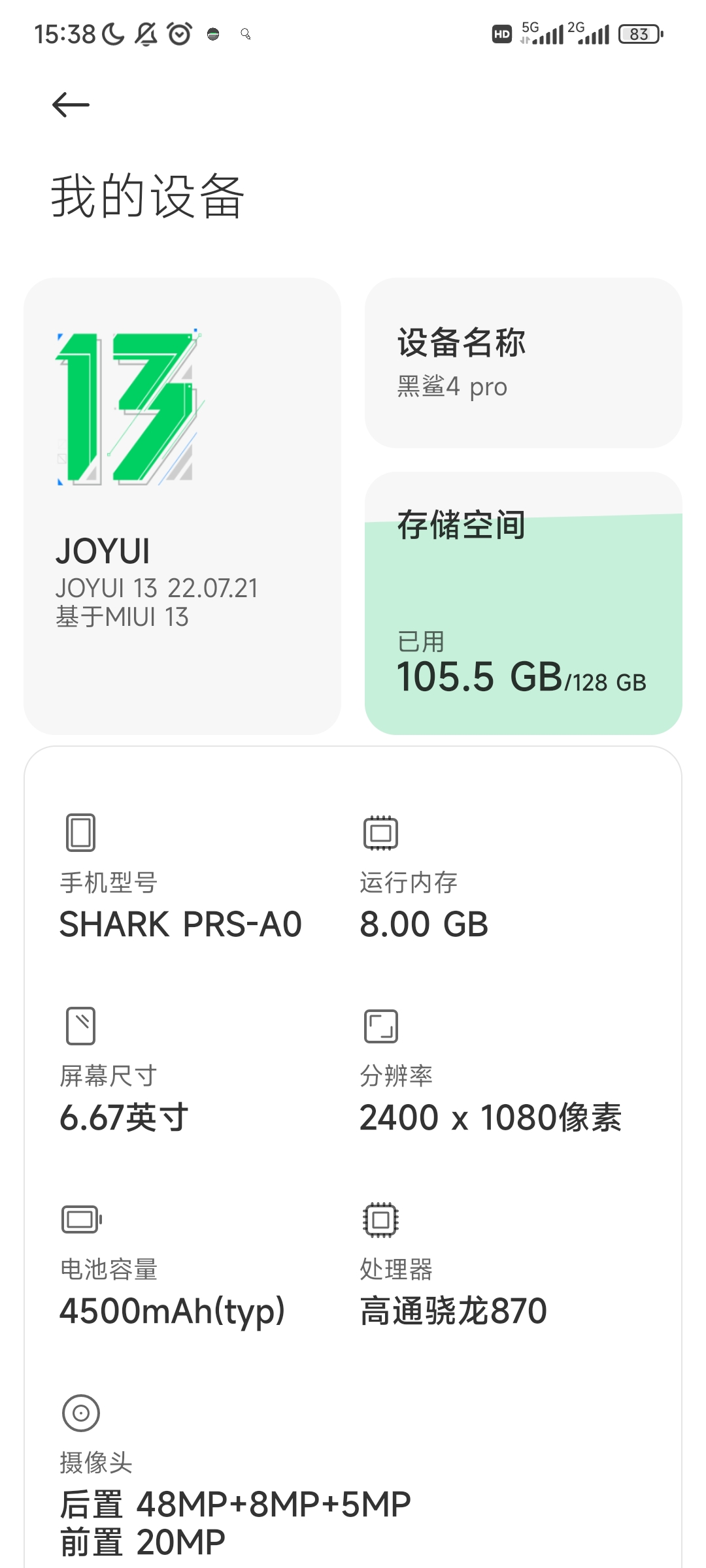706x1568 pixels.
Task: Open the 设备名称 card showing 黑鲨4 pro
Action: (524, 363)
